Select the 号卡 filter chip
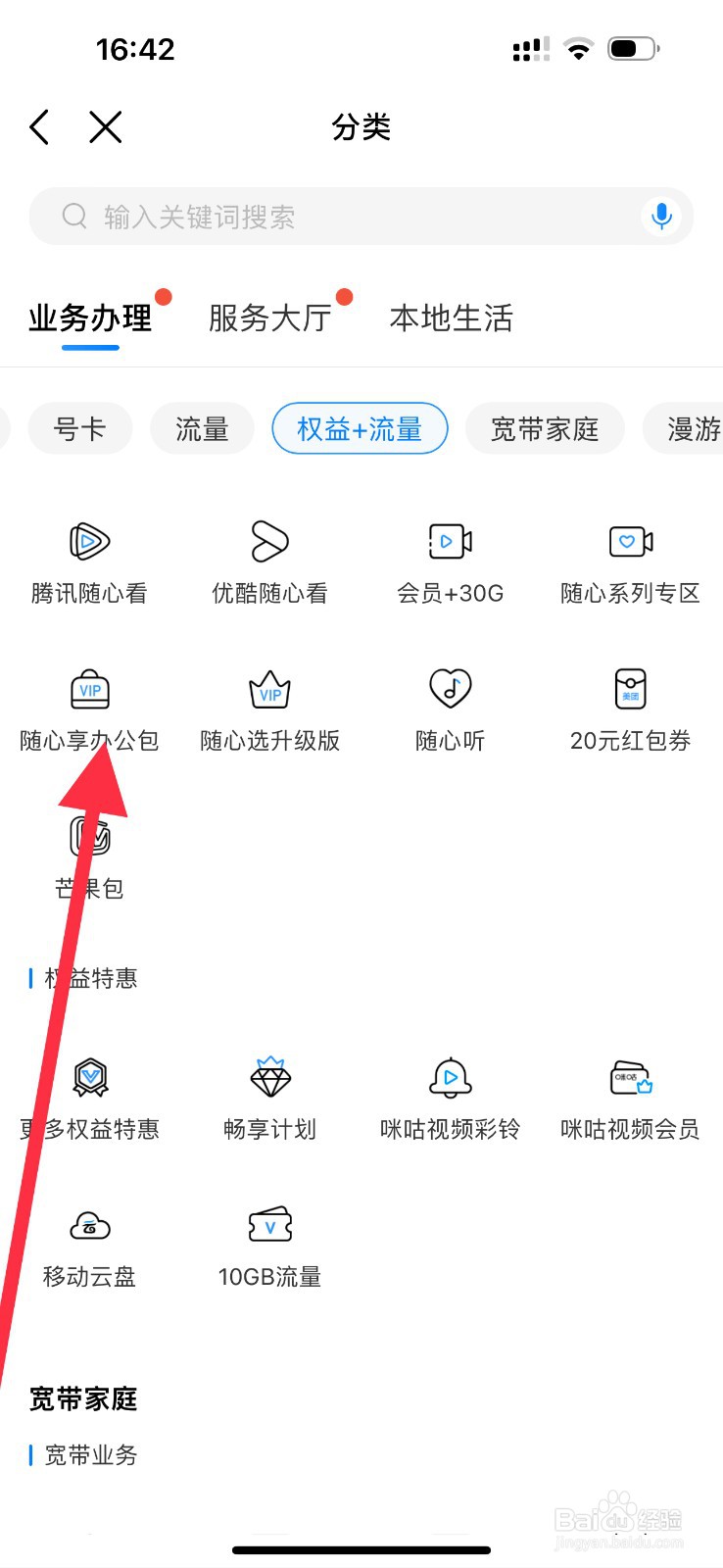 (80, 428)
